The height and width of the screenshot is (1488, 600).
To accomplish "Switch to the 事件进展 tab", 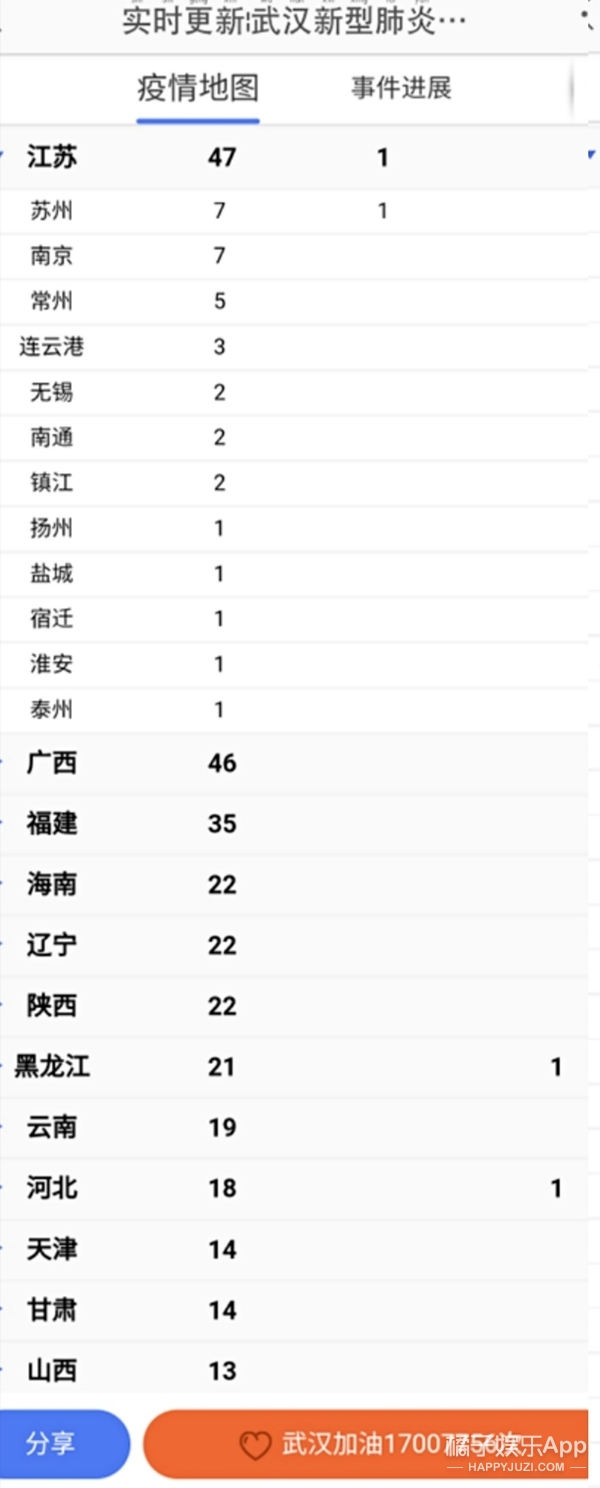I will pos(401,88).
